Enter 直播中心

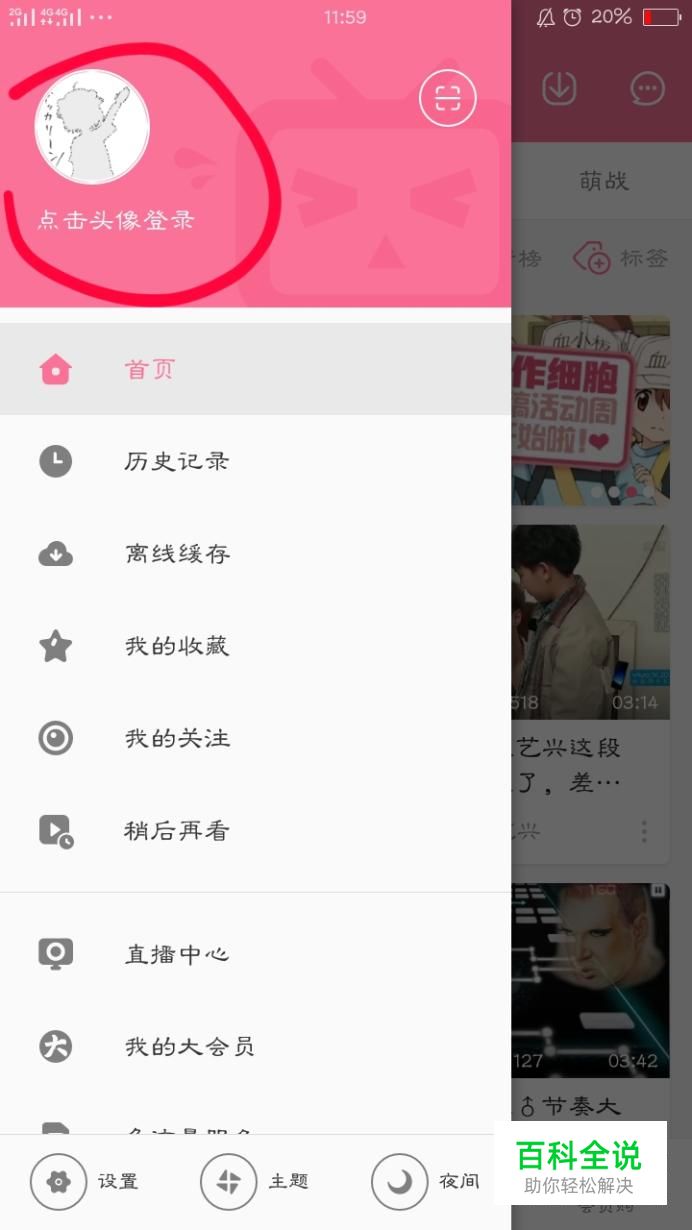click(x=176, y=954)
